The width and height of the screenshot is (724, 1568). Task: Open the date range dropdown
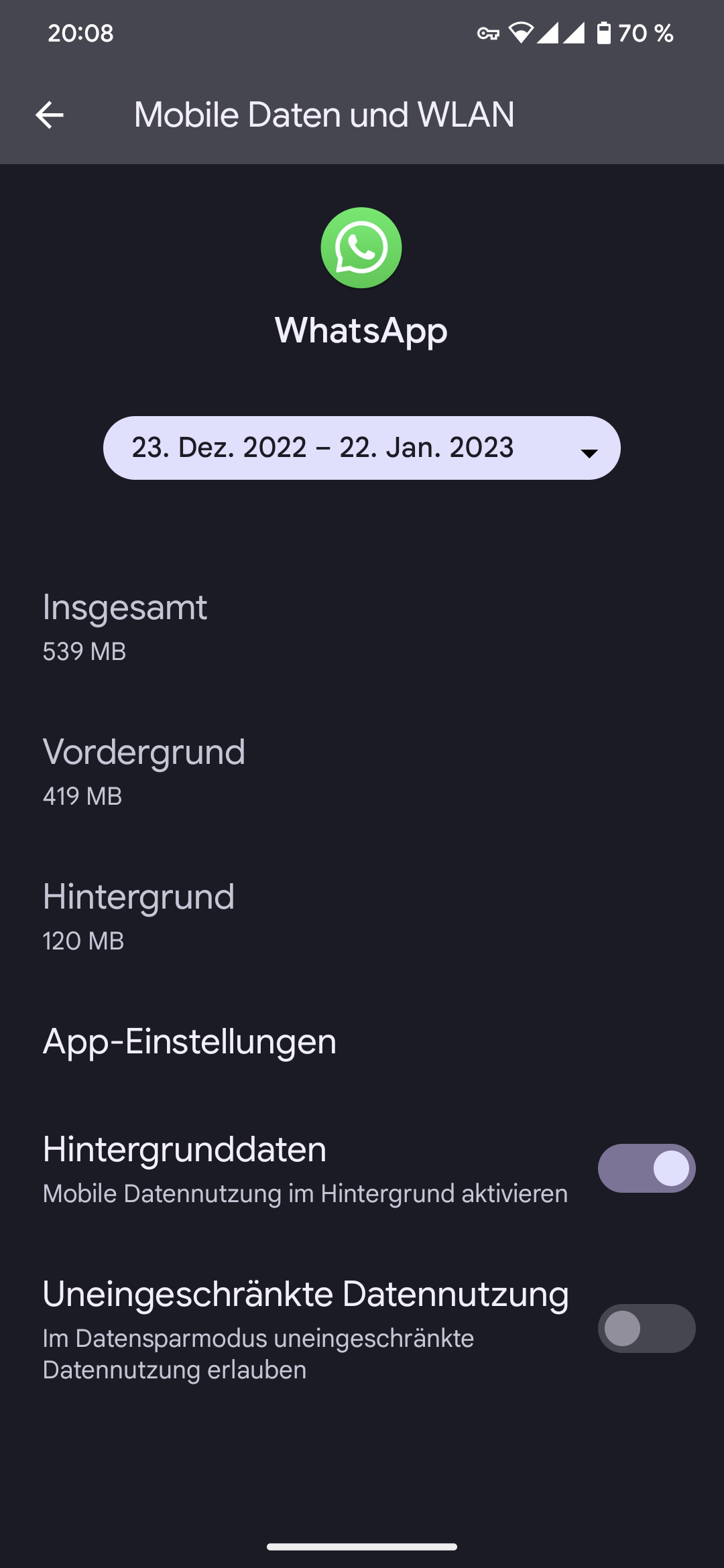click(361, 448)
